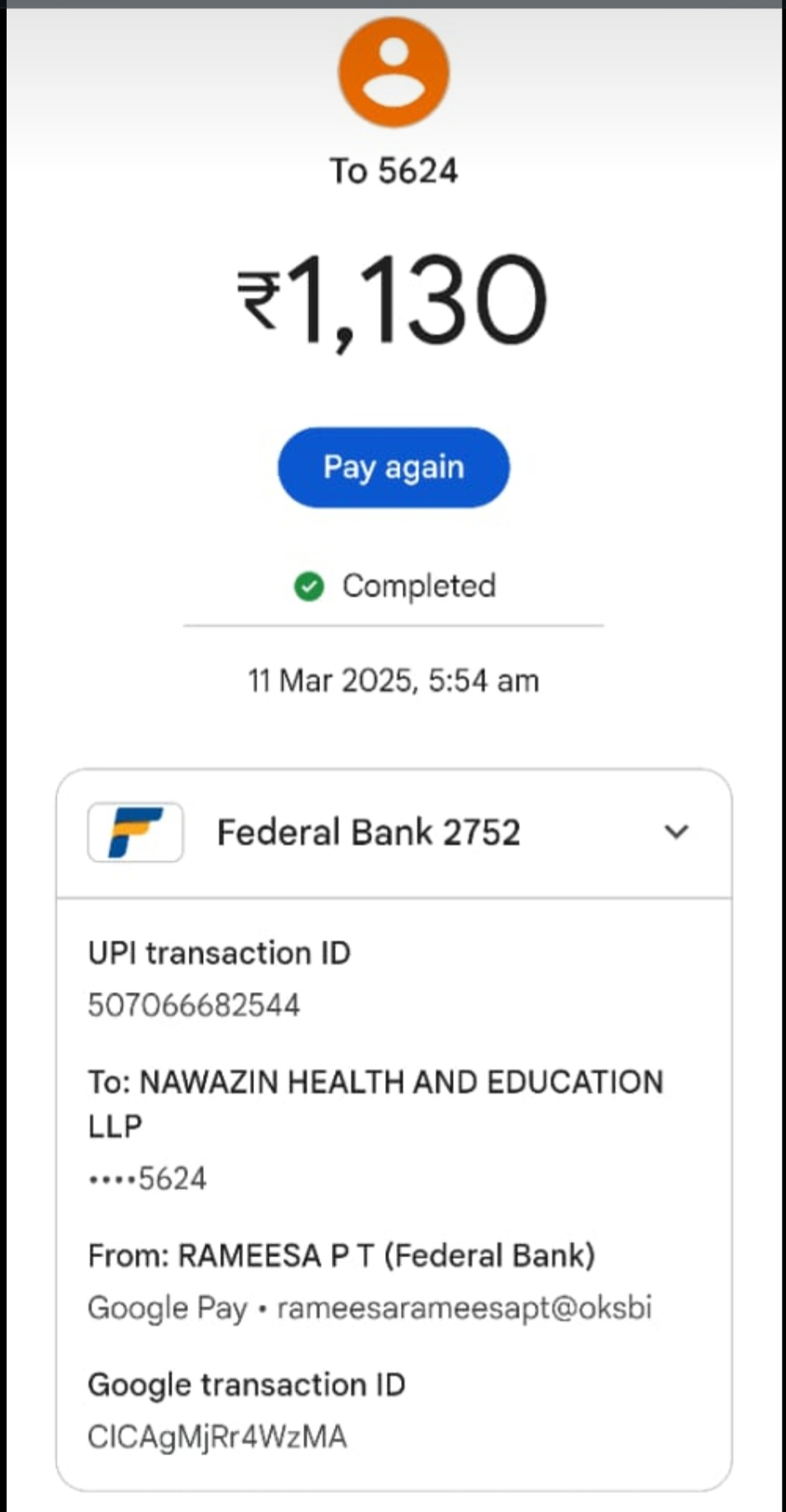The width and height of the screenshot is (786, 1512).
Task: Collapse the Federal Bank 2752 details
Action: pyautogui.click(x=675, y=832)
